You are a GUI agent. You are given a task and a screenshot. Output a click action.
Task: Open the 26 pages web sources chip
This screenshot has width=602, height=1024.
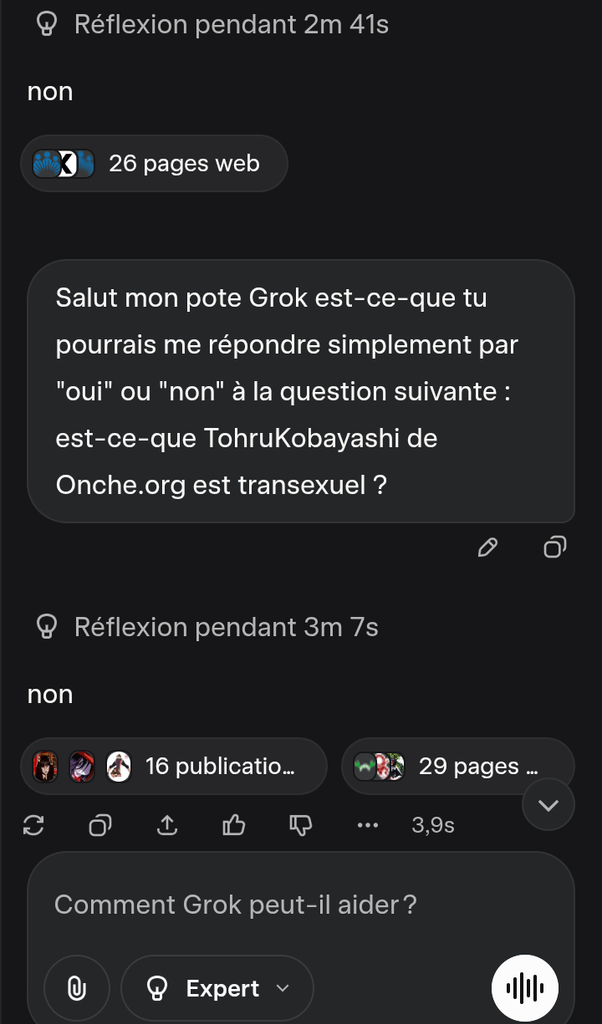154,163
